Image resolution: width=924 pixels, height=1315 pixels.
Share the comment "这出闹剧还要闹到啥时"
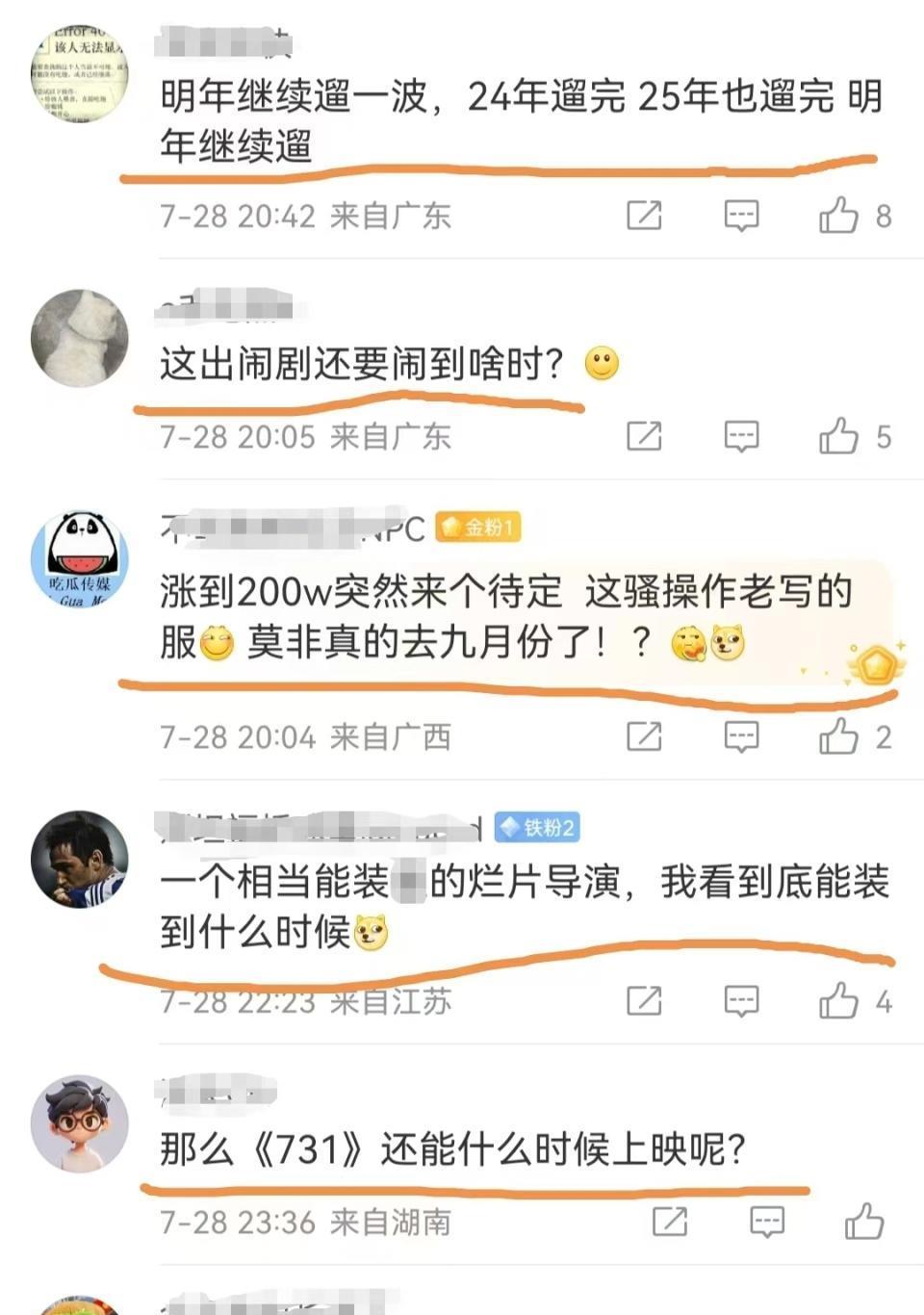[644, 436]
